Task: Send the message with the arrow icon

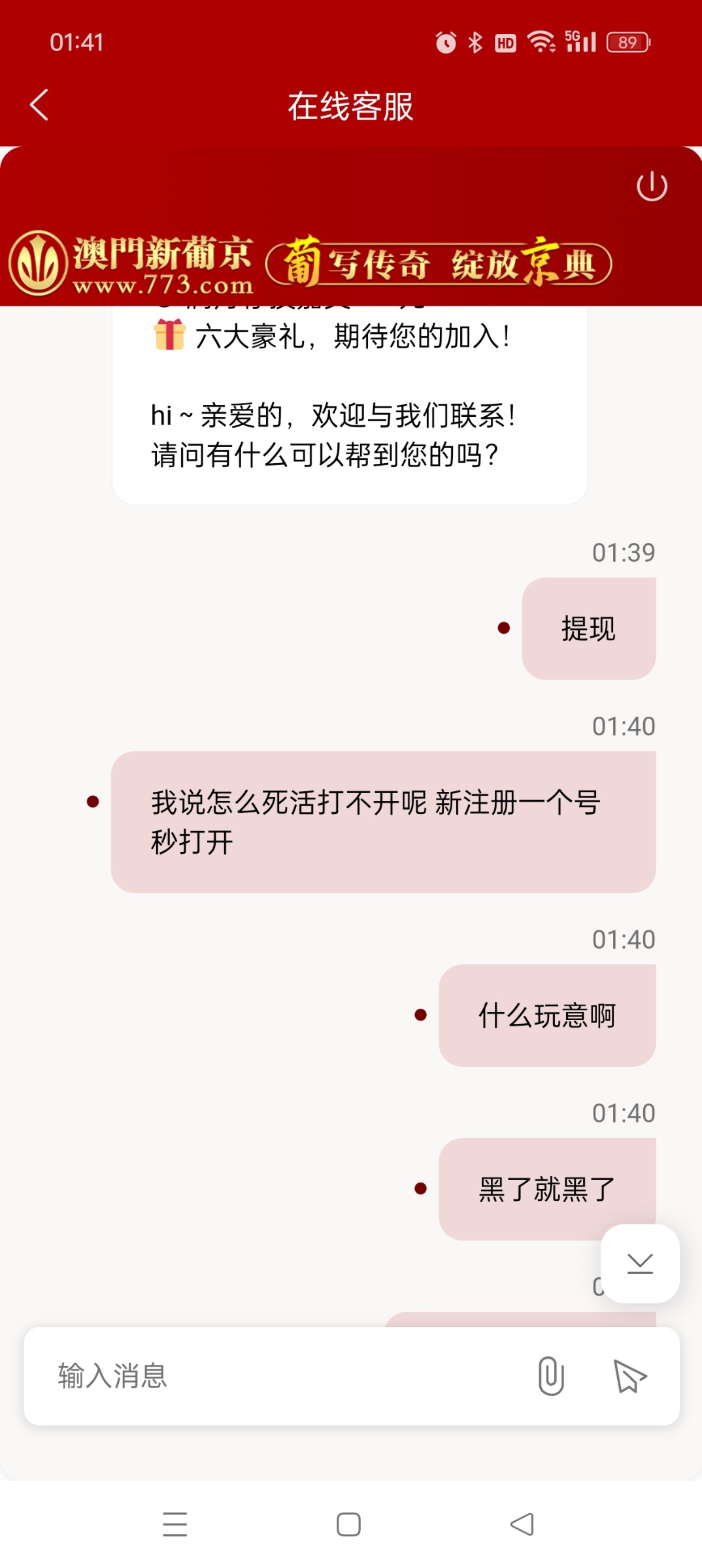Action: (629, 1376)
